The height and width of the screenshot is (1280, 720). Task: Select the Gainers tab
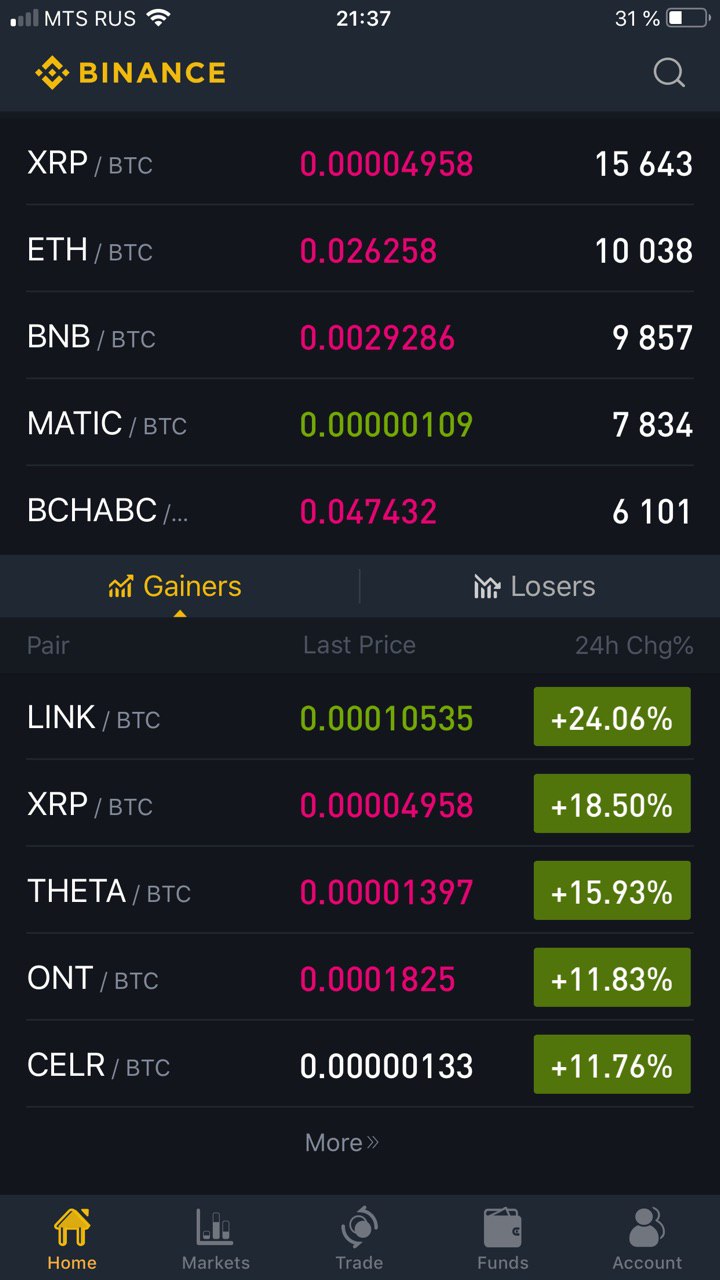click(x=175, y=586)
